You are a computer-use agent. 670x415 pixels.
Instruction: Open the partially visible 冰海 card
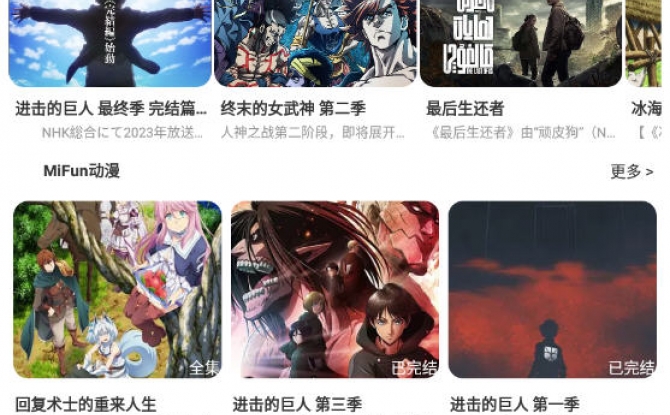tap(648, 45)
